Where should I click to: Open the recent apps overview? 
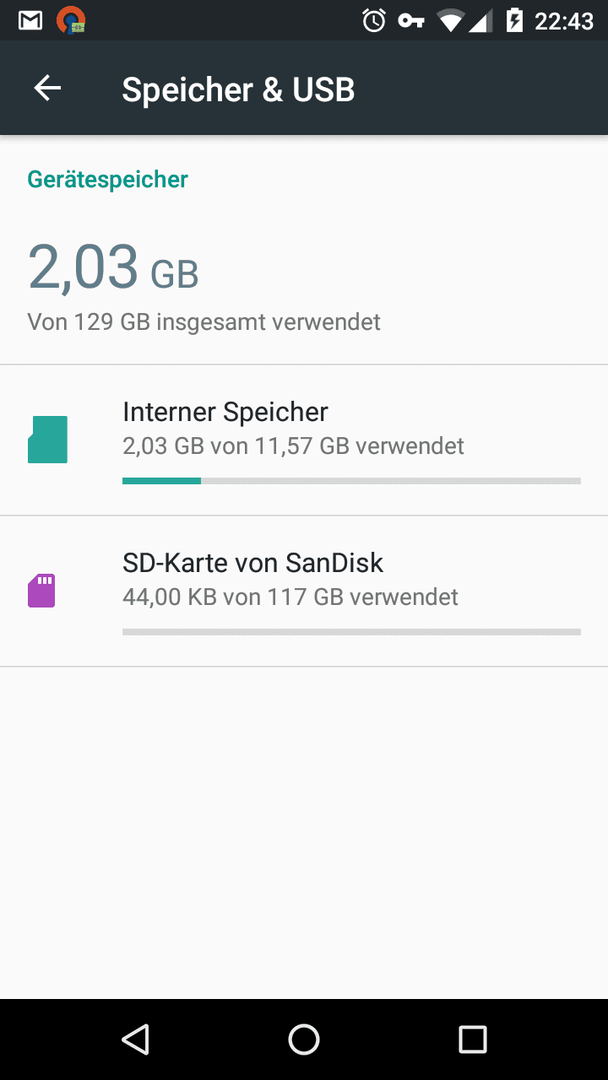(x=472, y=1039)
